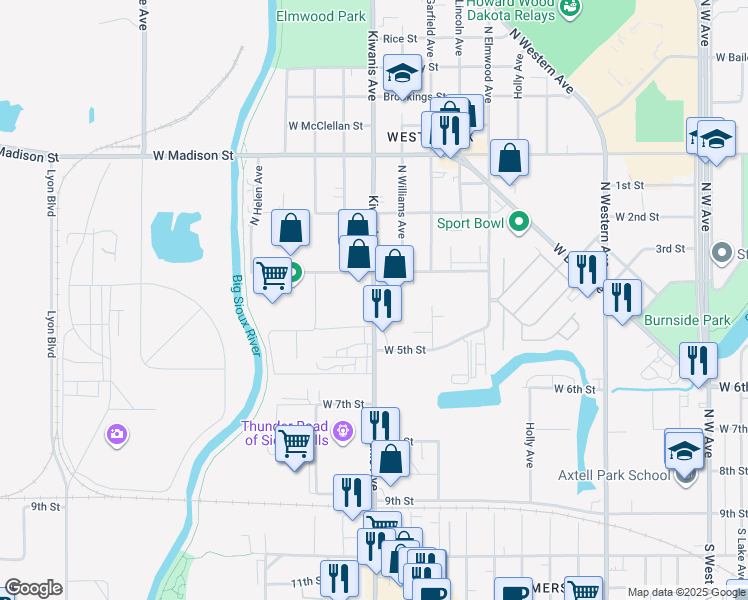Select the shopping bag marker beside N Elmwood Ave

tap(509, 159)
